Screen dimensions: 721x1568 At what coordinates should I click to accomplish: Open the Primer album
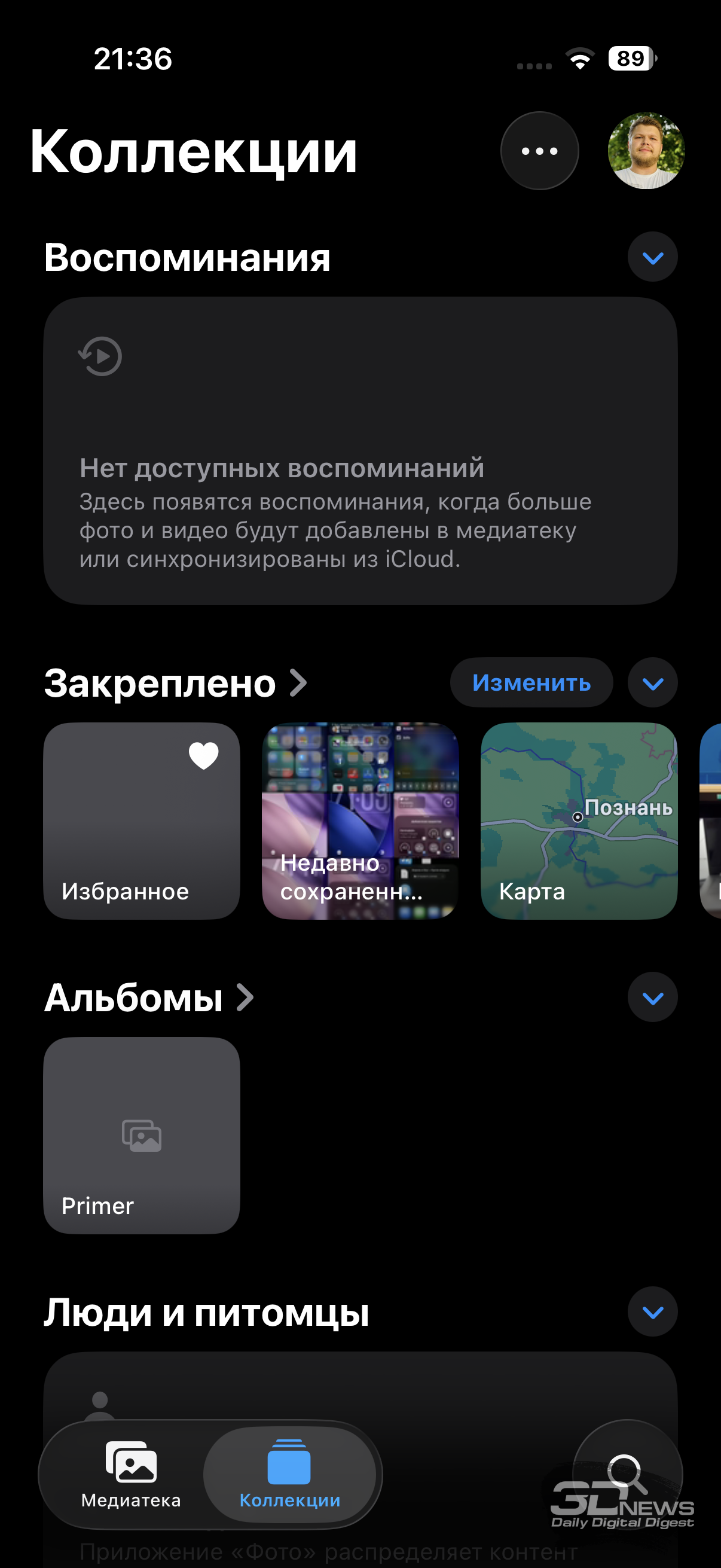point(141,1135)
